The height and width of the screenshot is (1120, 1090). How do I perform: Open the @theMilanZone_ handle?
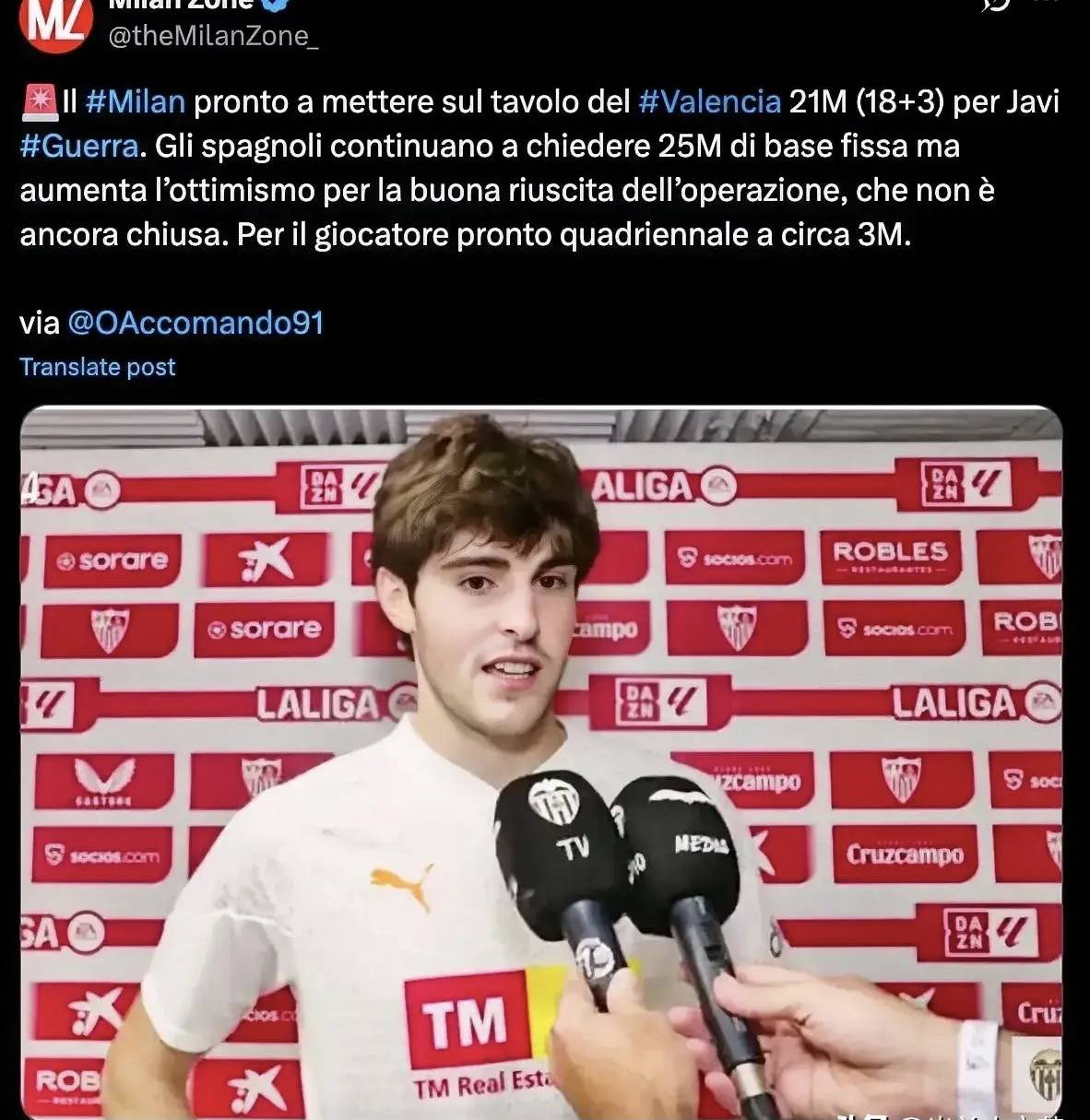click(x=214, y=36)
